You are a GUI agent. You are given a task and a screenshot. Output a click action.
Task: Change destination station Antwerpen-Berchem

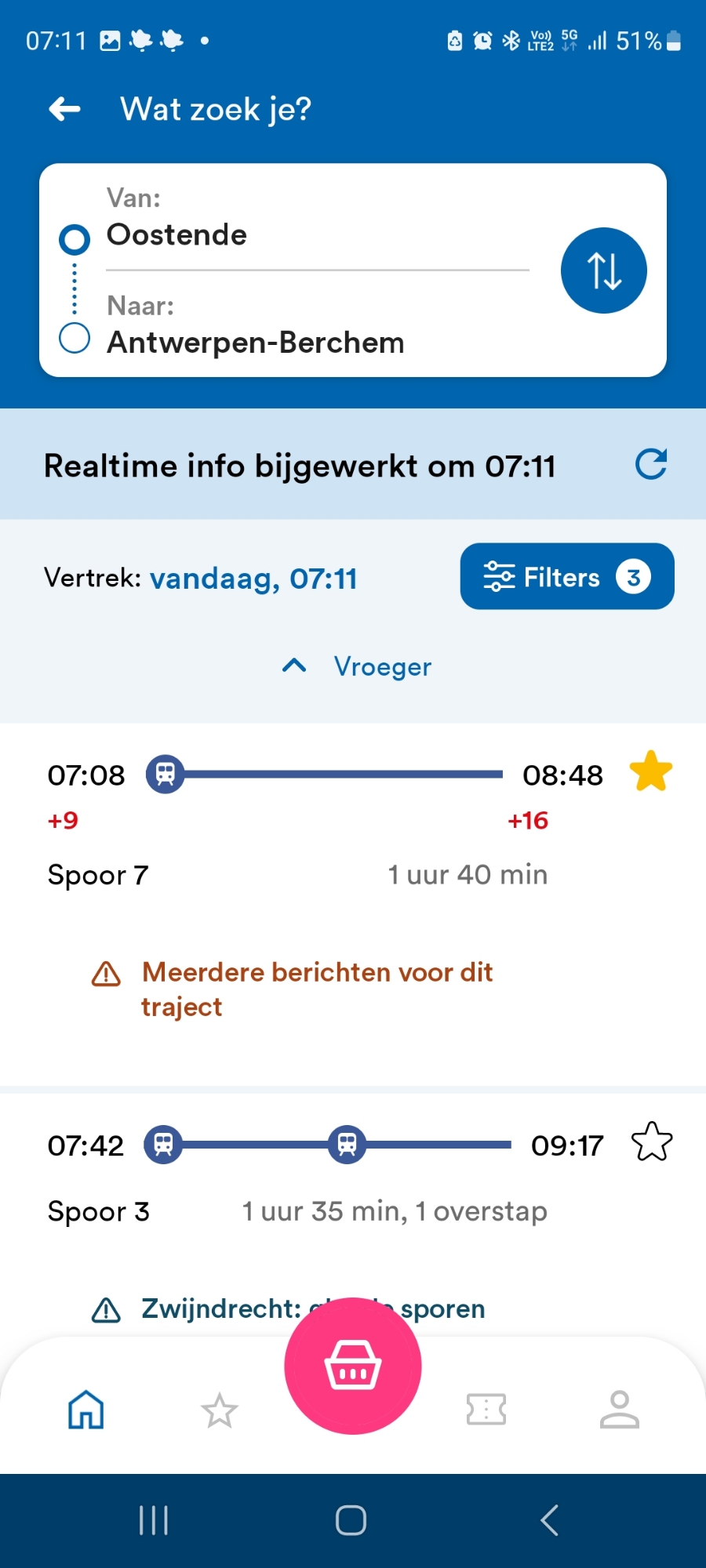255,343
